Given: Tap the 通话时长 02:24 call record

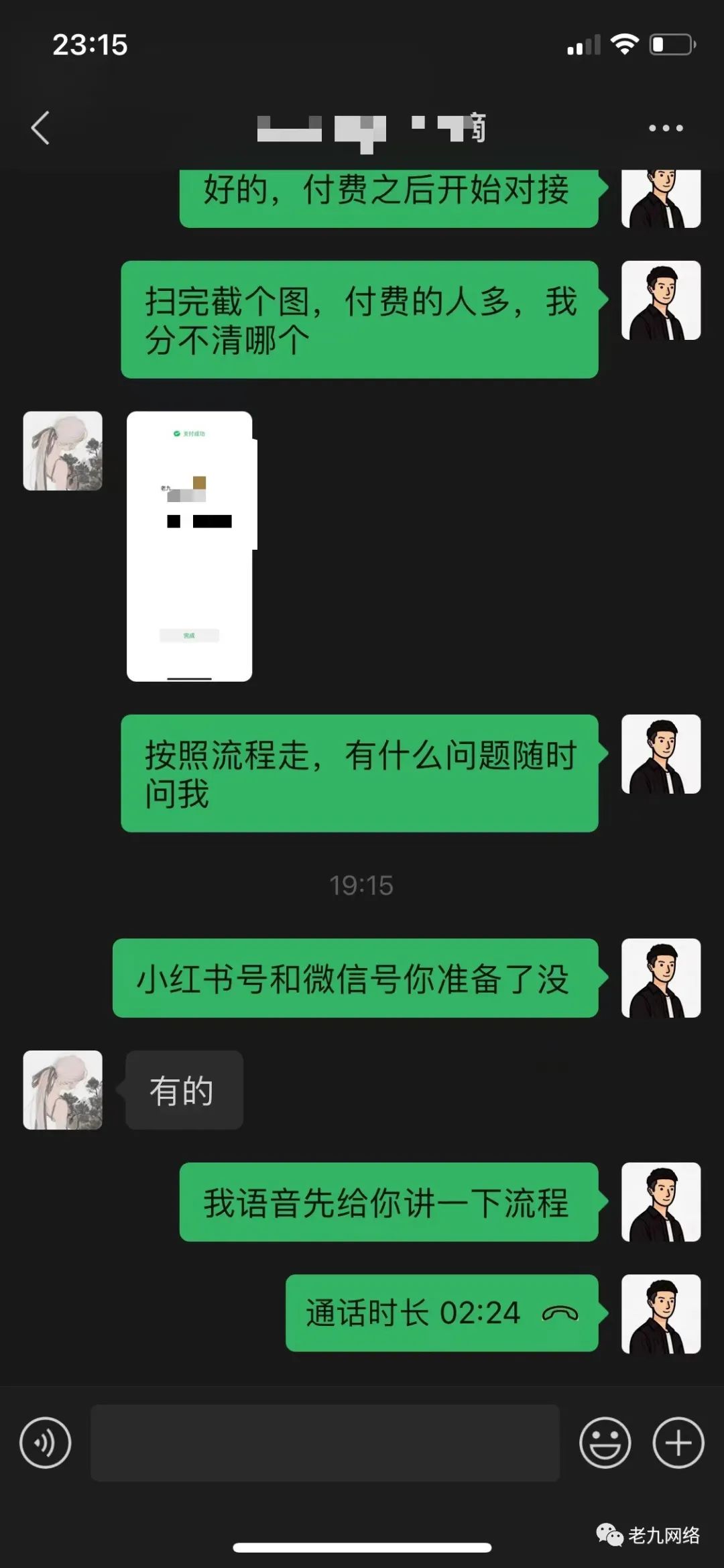Looking at the screenshot, I should (442, 1313).
